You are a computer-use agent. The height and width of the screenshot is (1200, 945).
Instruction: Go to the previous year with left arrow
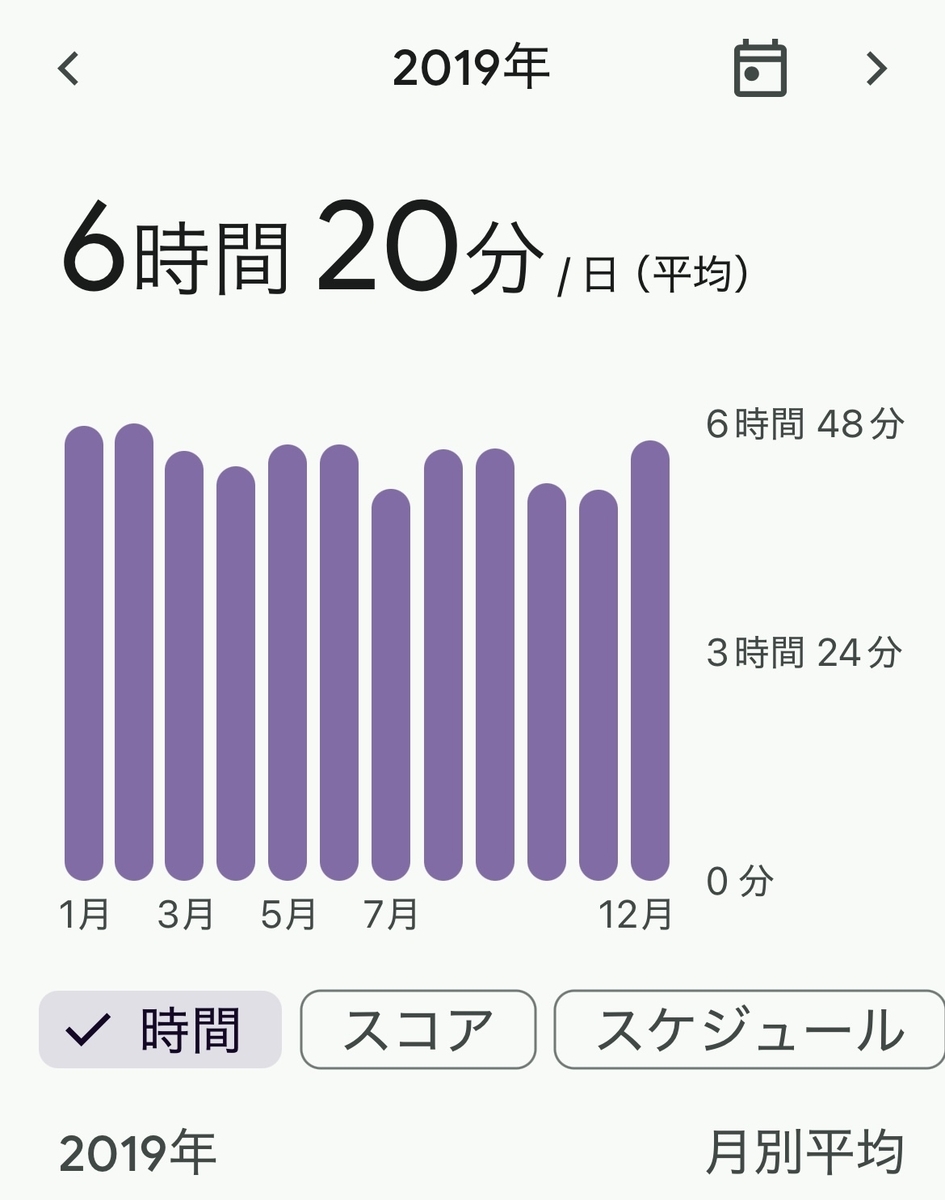coord(68,69)
